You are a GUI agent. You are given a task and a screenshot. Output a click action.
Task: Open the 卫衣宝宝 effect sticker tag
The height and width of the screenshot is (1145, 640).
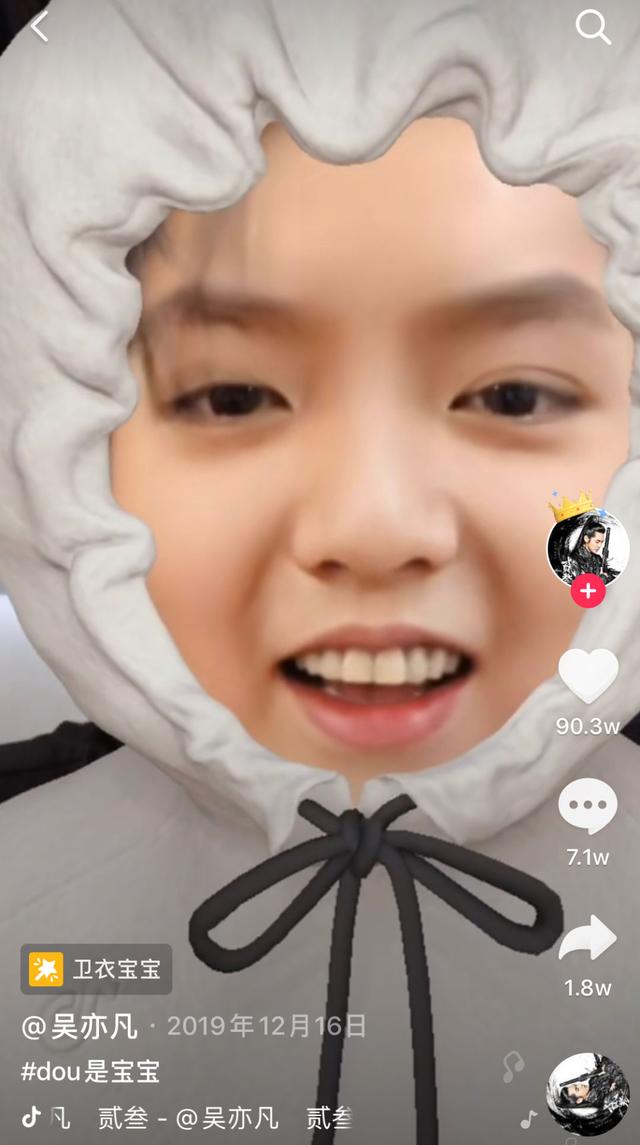[96, 969]
